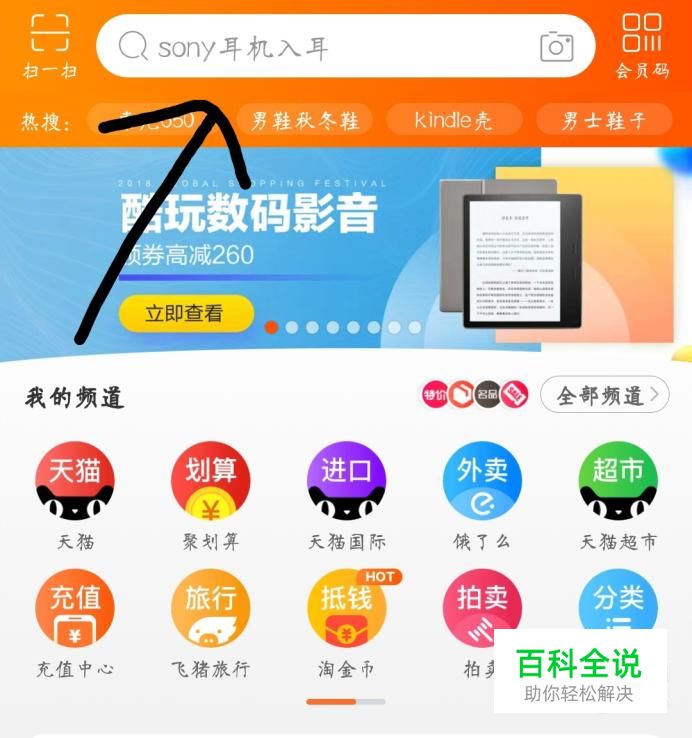The width and height of the screenshot is (692, 738).
Task: Open camera search in the search bar
Action: click(556, 47)
